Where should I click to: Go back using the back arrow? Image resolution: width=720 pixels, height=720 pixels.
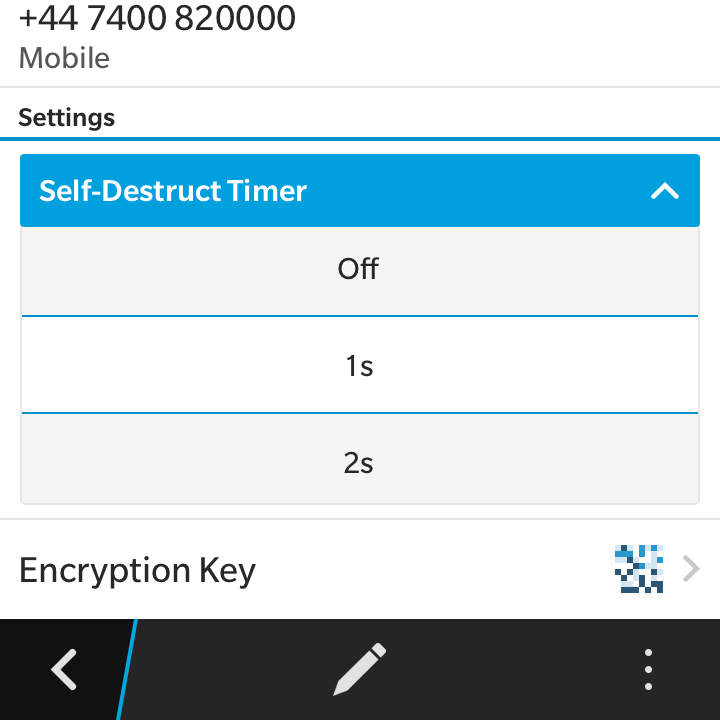(x=65, y=669)
